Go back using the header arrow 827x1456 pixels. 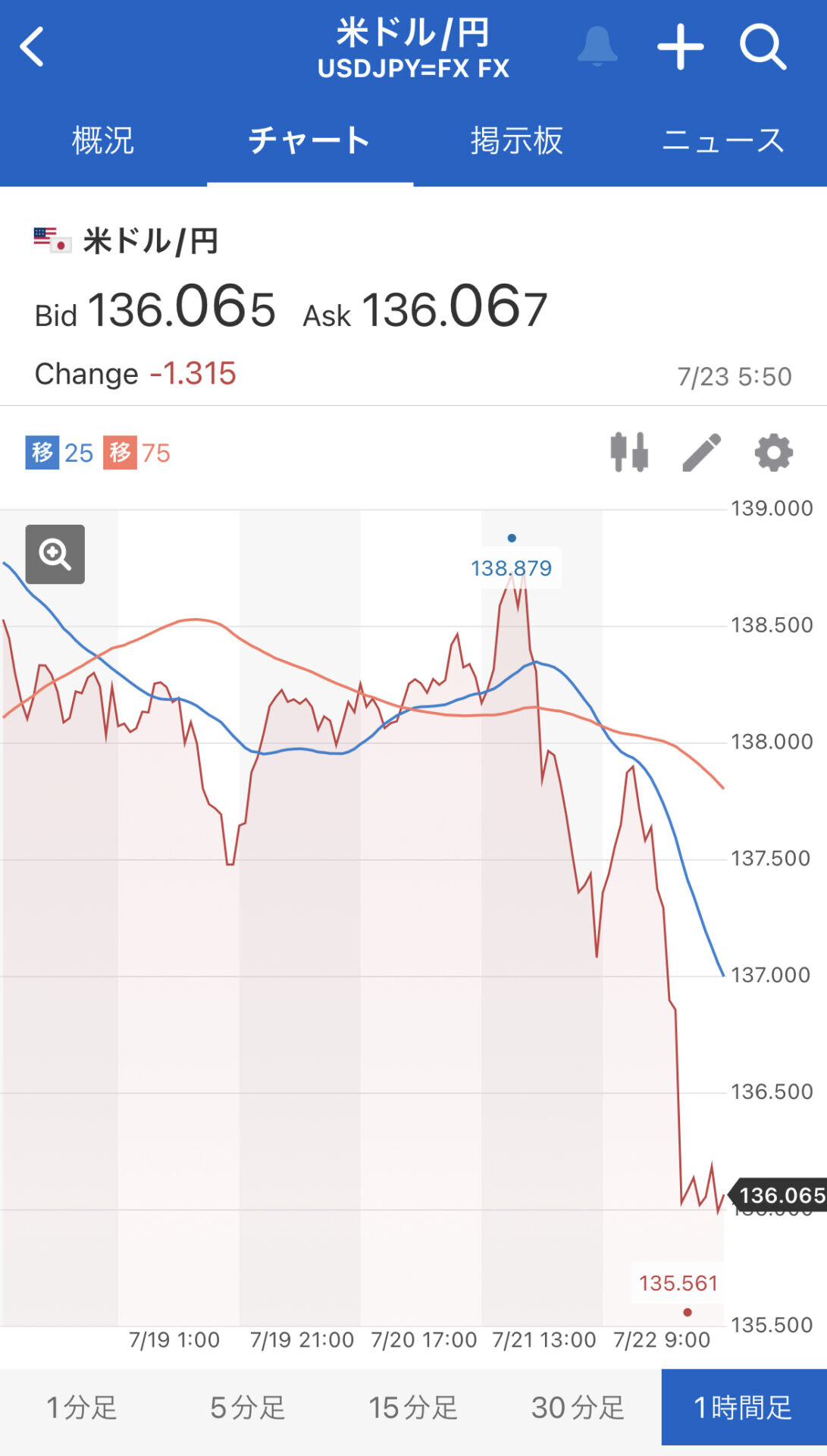32,47
